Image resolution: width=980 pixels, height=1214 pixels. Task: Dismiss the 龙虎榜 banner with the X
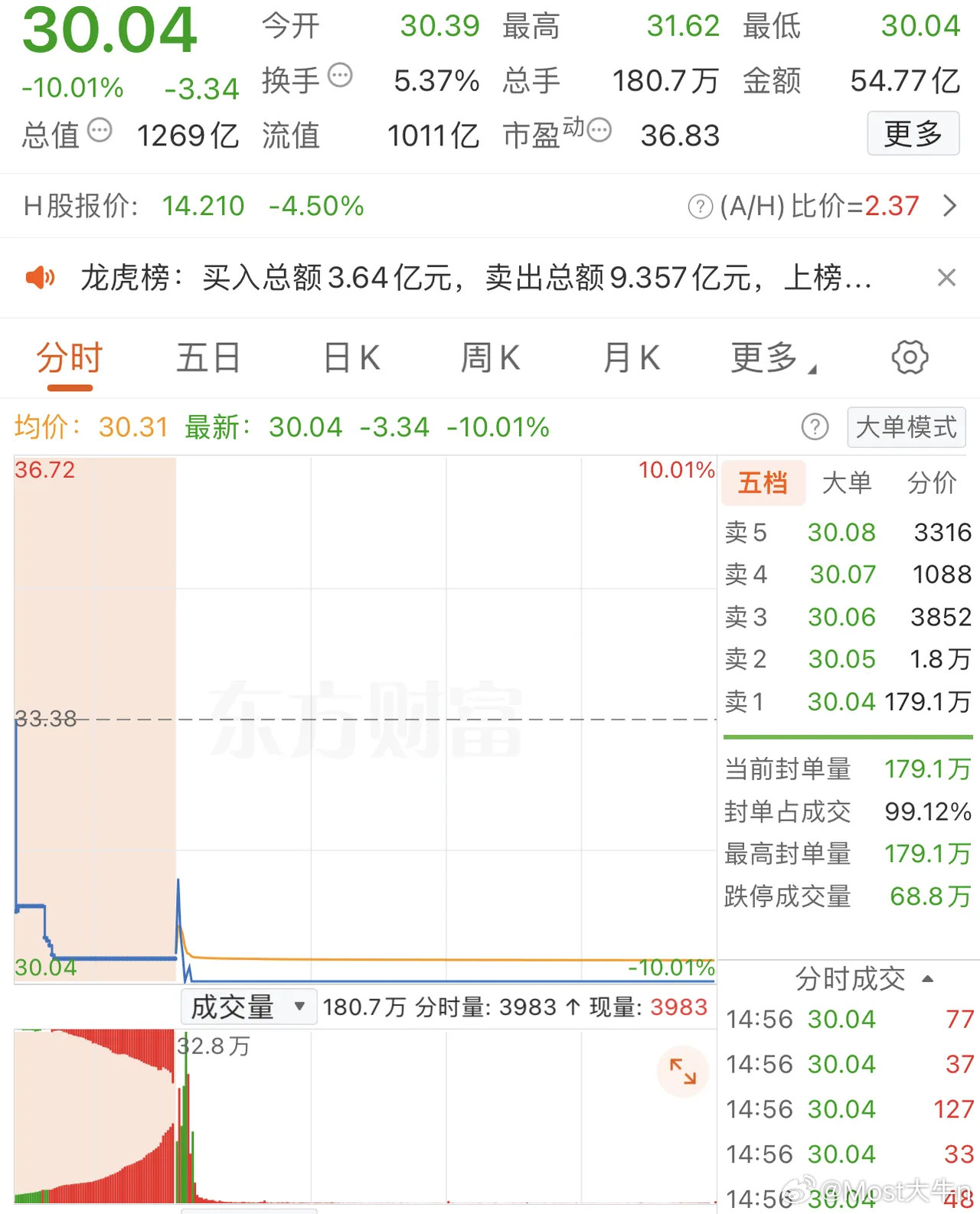coord(947,277)
